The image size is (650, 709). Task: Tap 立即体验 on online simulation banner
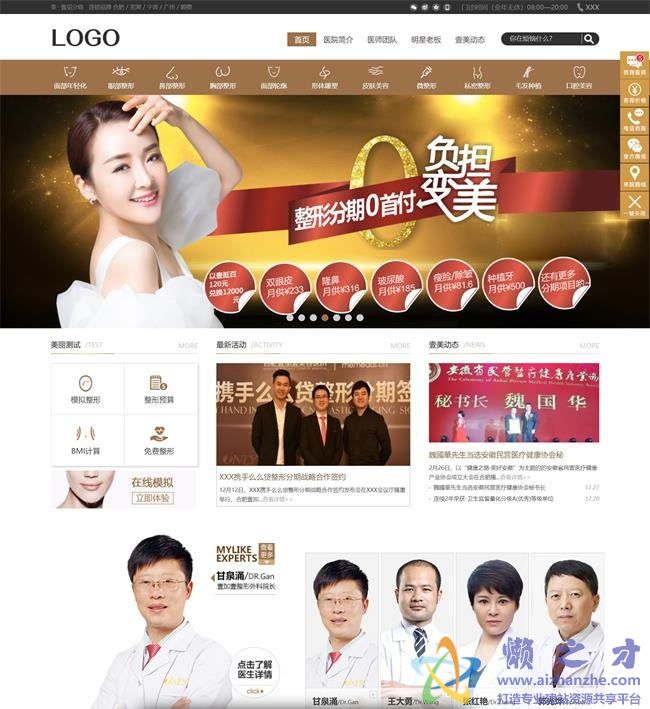[152, 497]
